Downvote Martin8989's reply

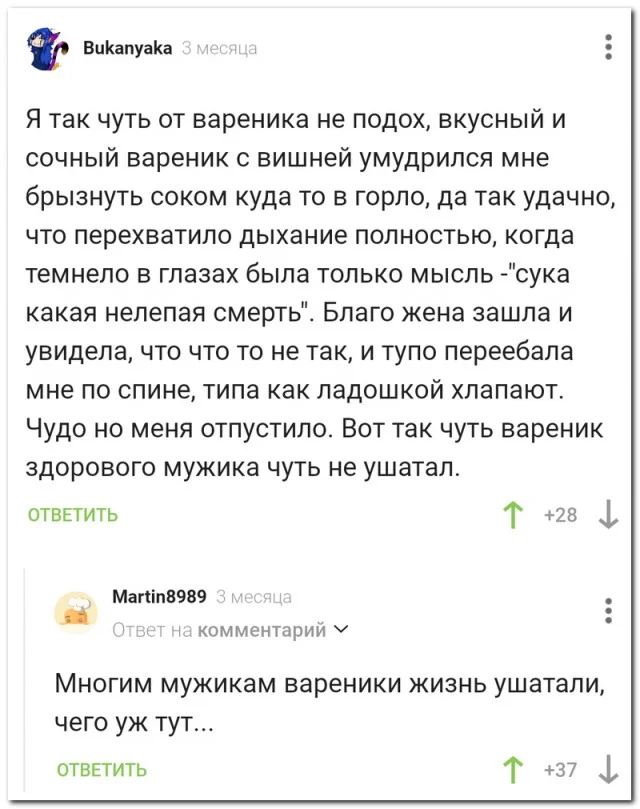pyautogui.click(x=610, y=769)
